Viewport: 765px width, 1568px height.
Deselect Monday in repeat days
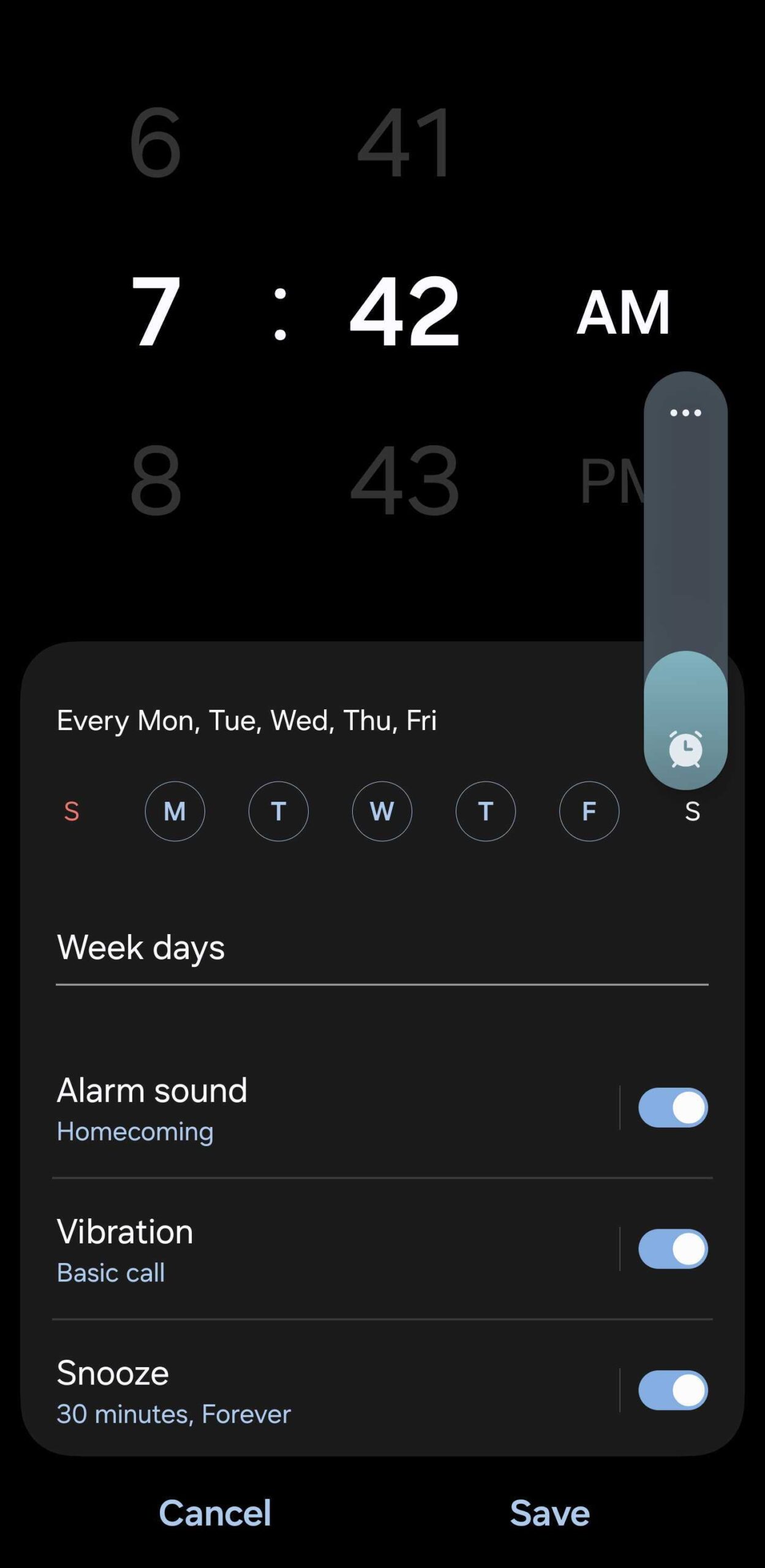(x=175, y=811)
